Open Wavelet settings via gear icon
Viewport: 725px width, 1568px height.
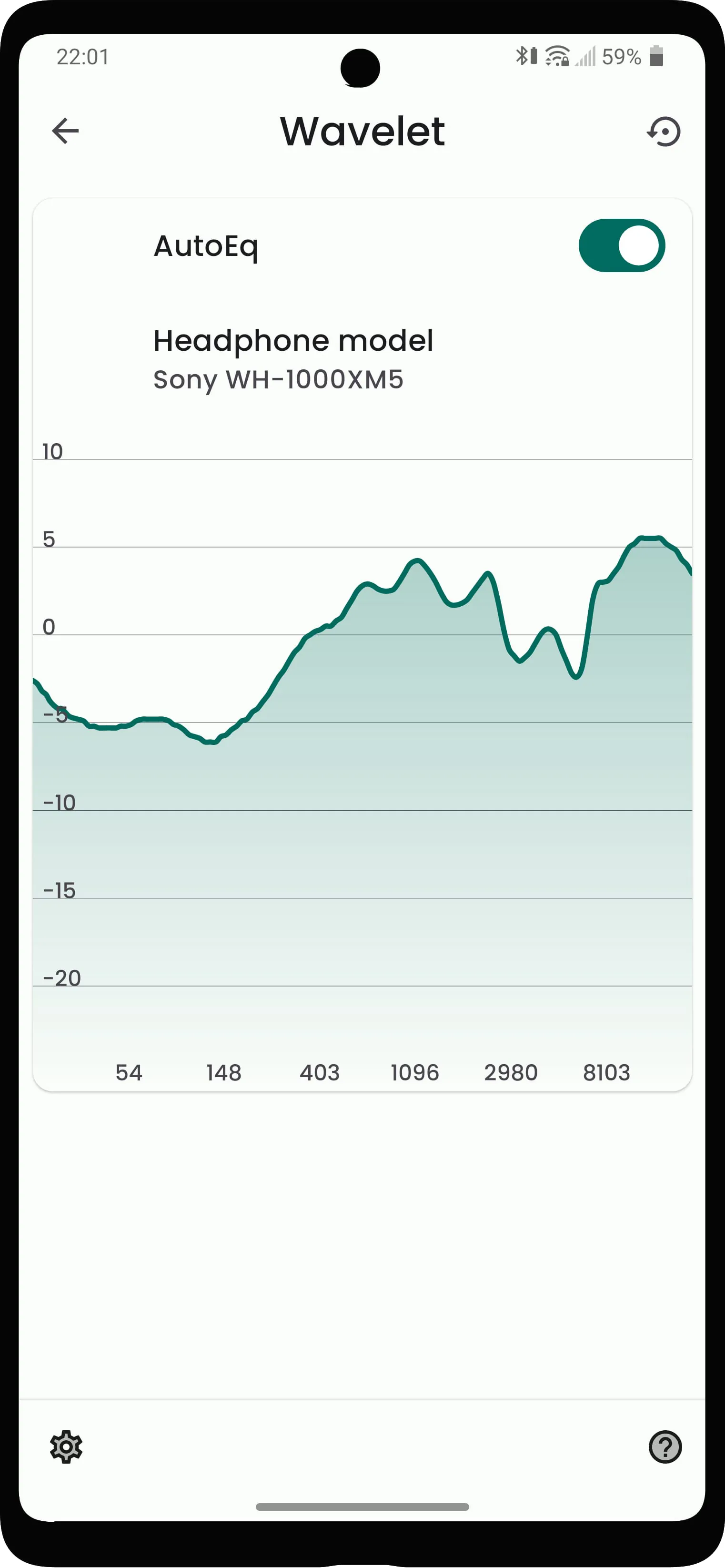click(67, 1447)
